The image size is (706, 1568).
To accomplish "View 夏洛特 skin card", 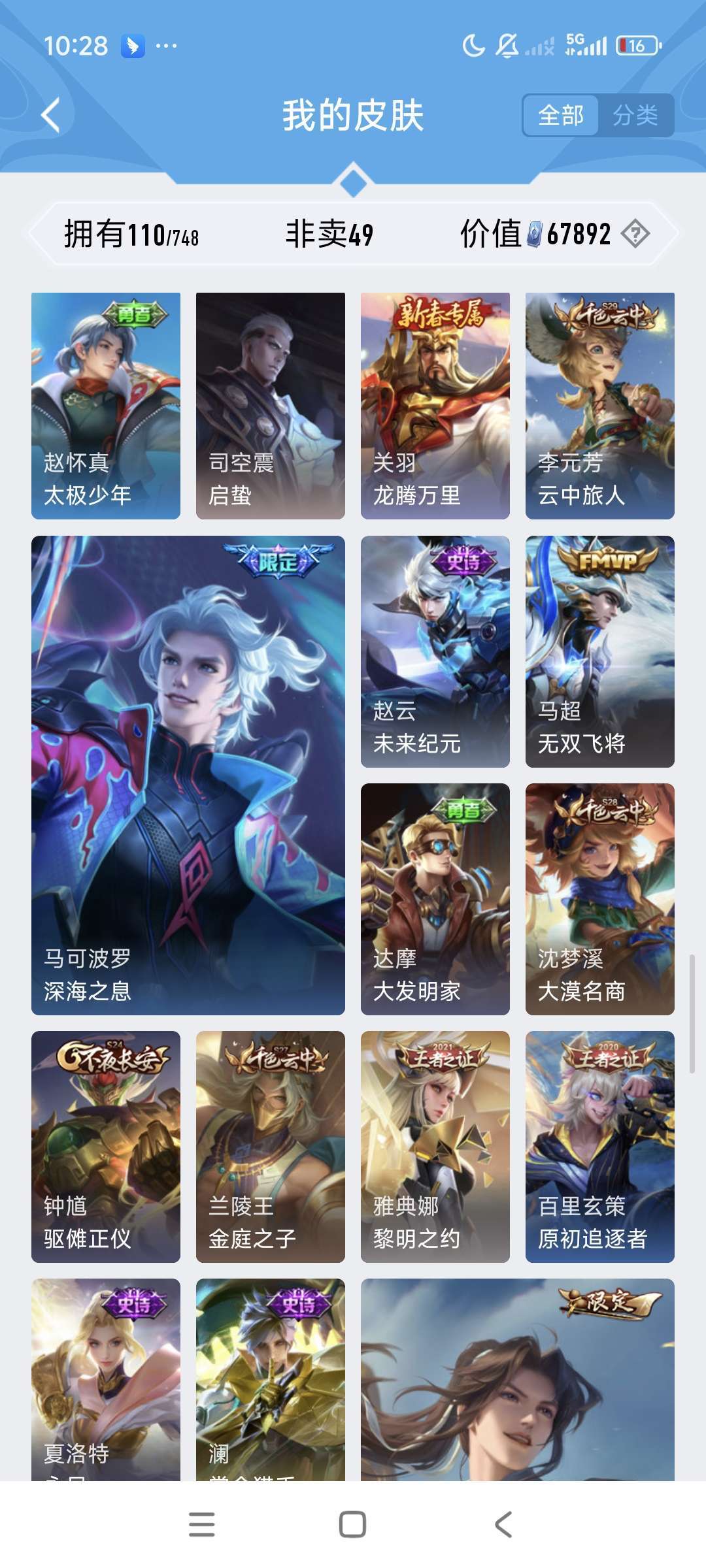I will pos(106,1379).
